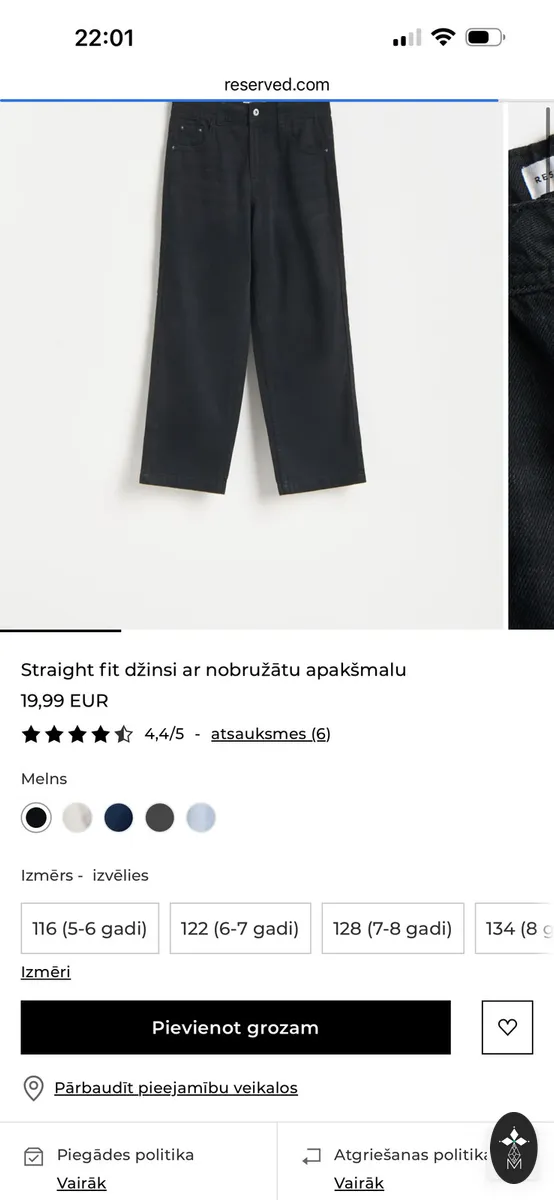The height and width of the screenshot is (1200, 554).
Task: Choose size 122 (6-7 gadi)
Action: pos(240,928)
